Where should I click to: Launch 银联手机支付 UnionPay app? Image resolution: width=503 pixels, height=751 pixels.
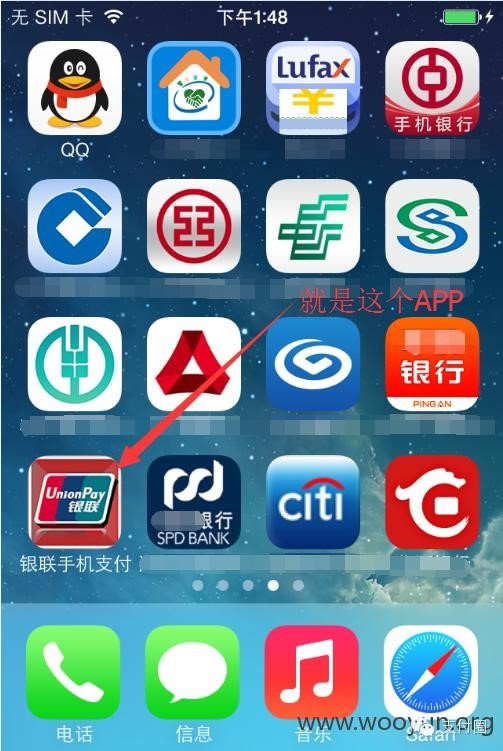coord(74,502)
